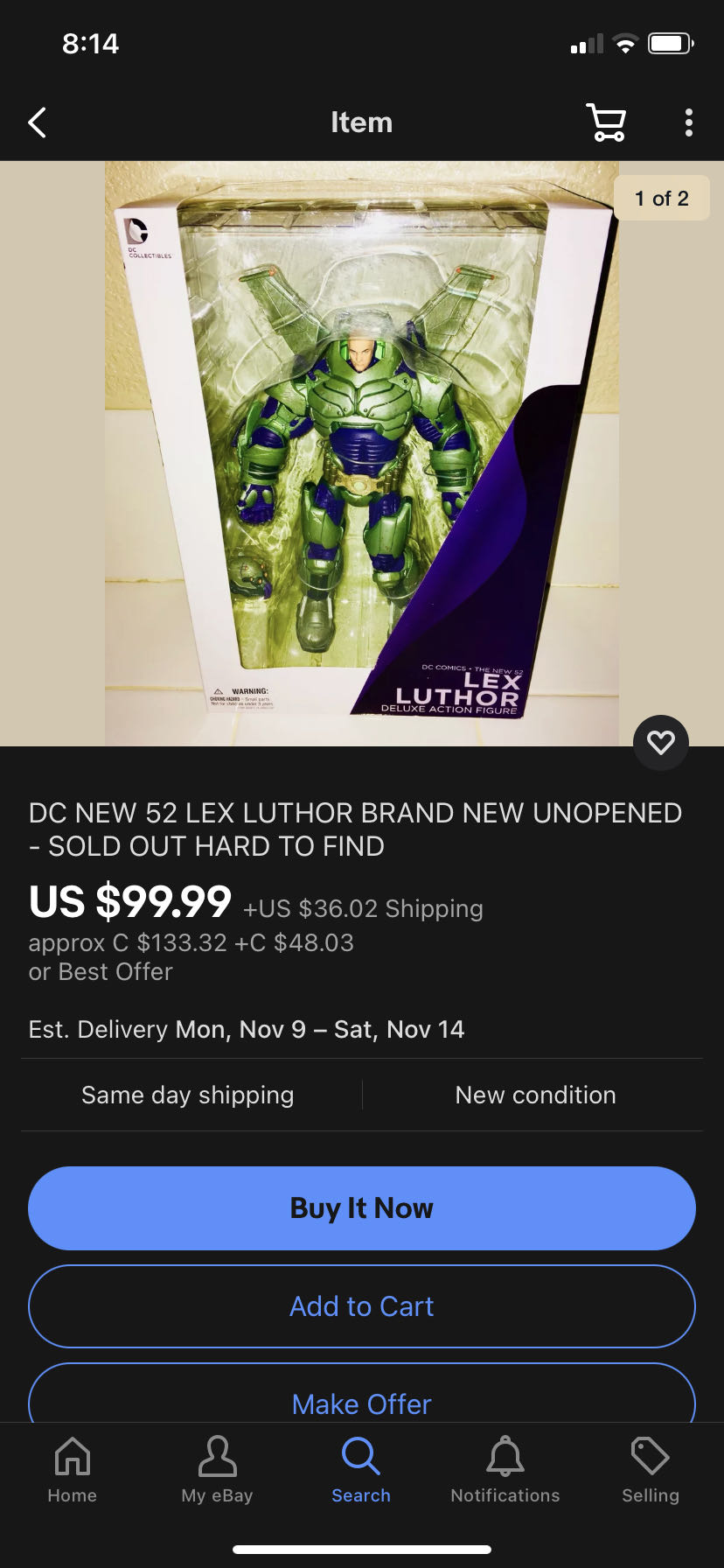Screen dimensions: 724x1568
Task: Return to the Home screen icon
Action: (x=72, y=1470)
